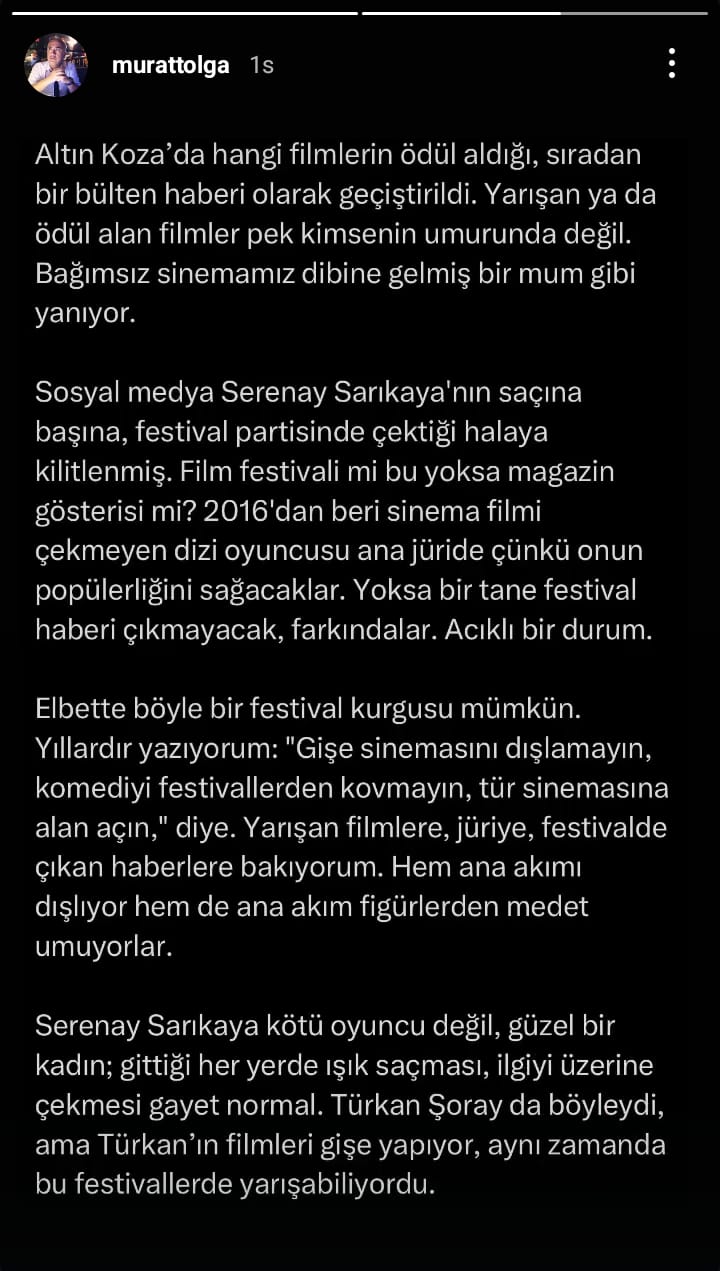Screen dimensions: 720x1271
Task: Open the three-dot story options menu
Action: (672, 64)
